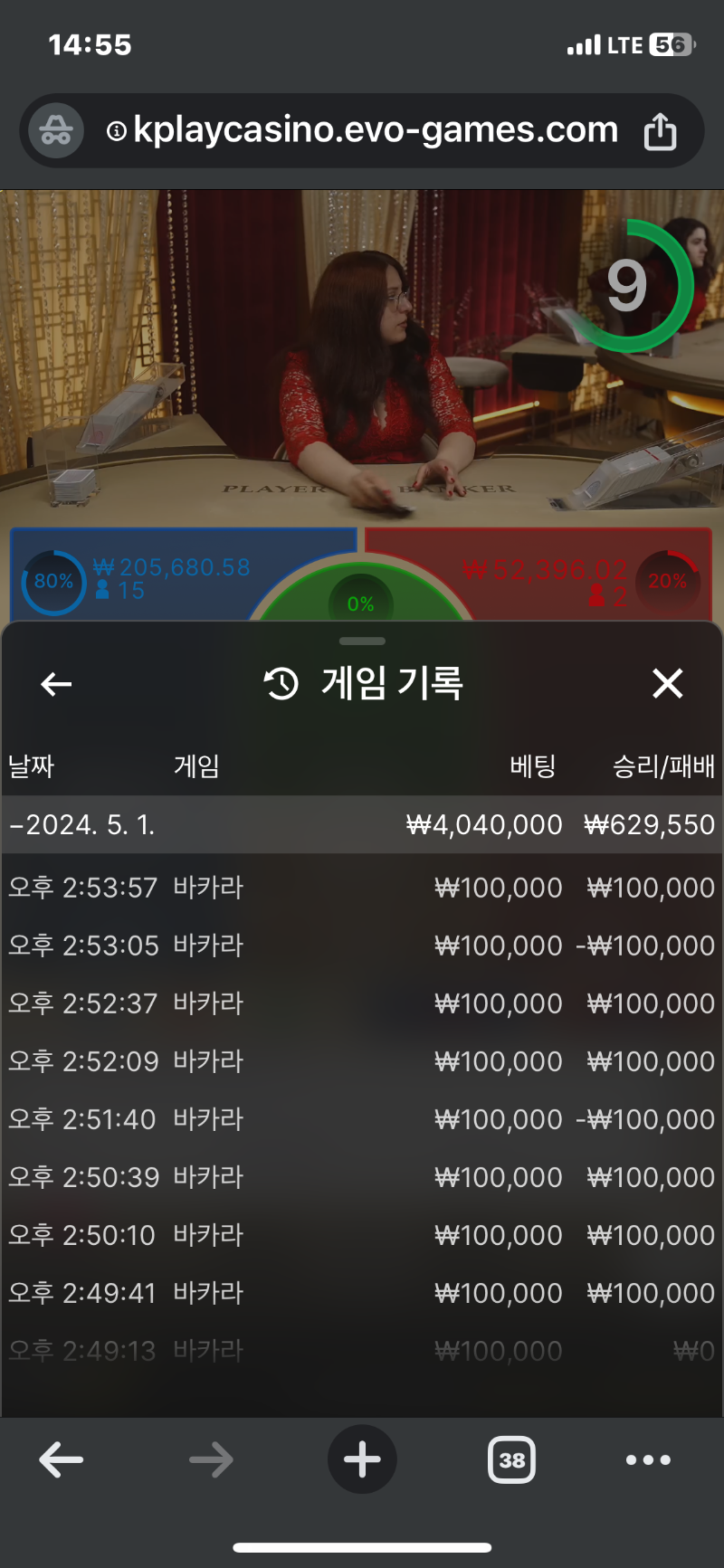Open the 2:50:39 baccarat game record

362,1177
